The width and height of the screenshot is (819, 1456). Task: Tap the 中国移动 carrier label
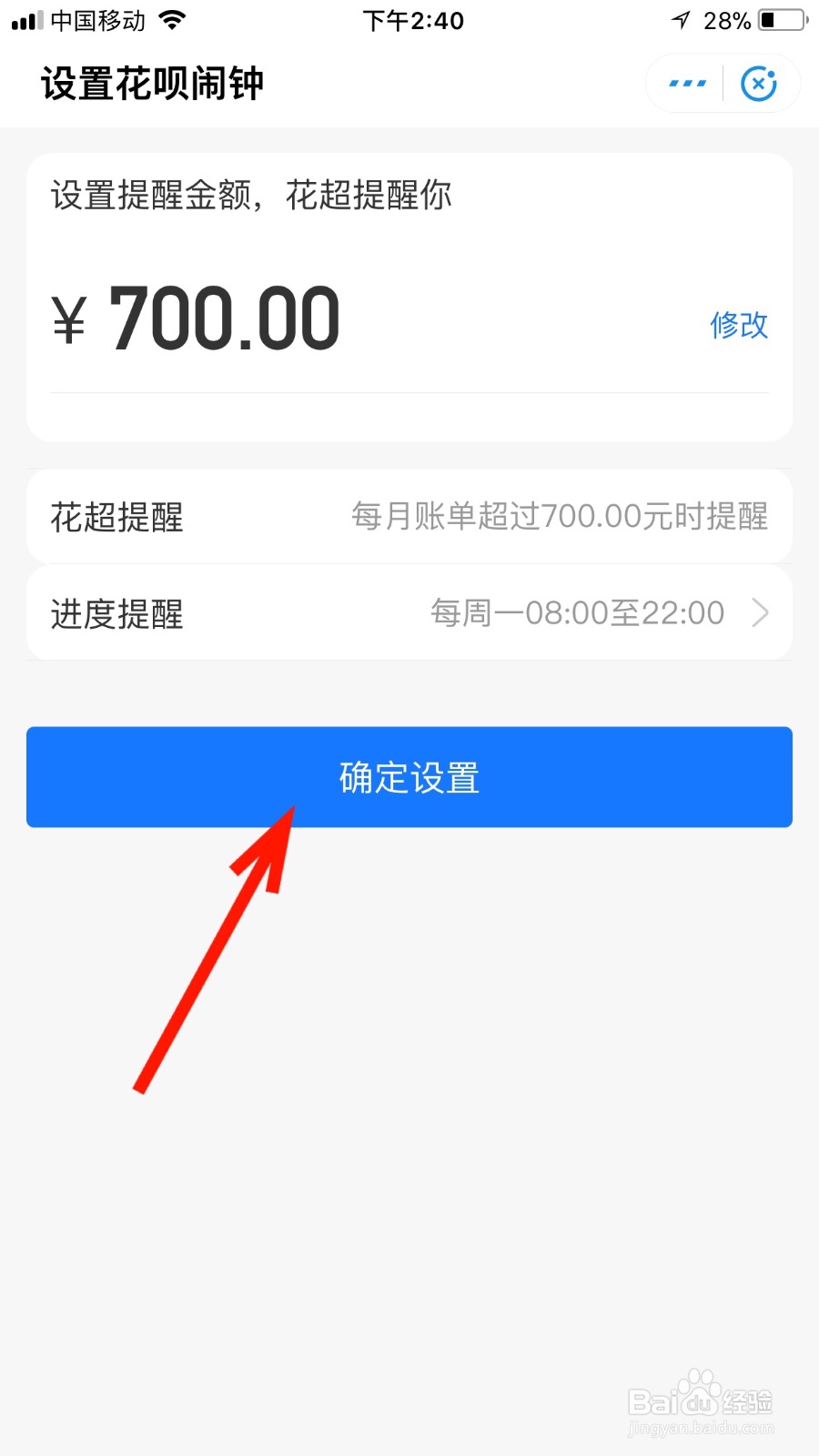[96, 20]
